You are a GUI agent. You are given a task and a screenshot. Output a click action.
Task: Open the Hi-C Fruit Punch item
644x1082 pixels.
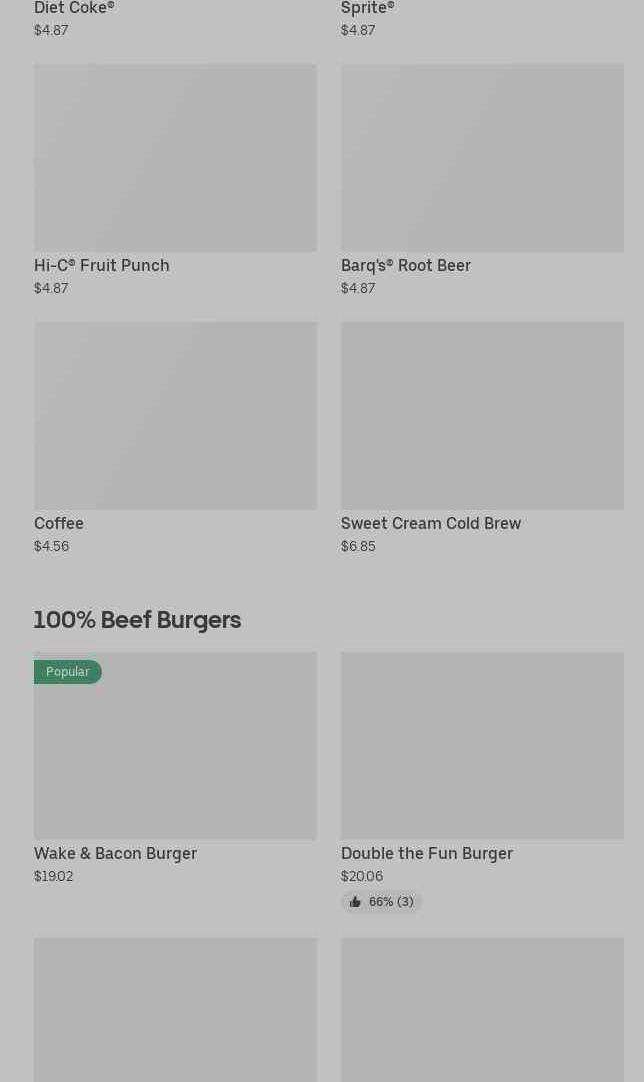pyautogui.click(x=175, y=180)
